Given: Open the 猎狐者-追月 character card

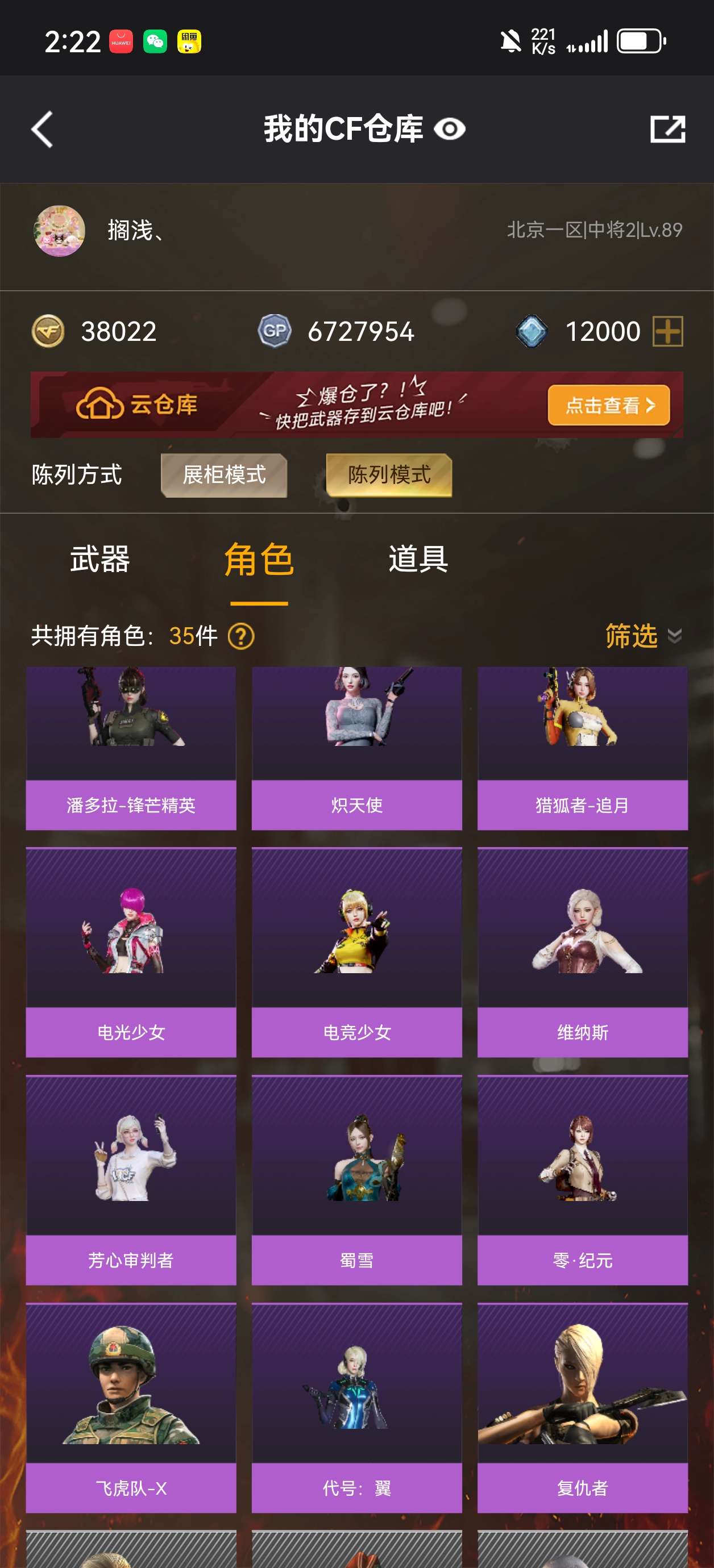Looking at the screenshot, I should (583, 749).
